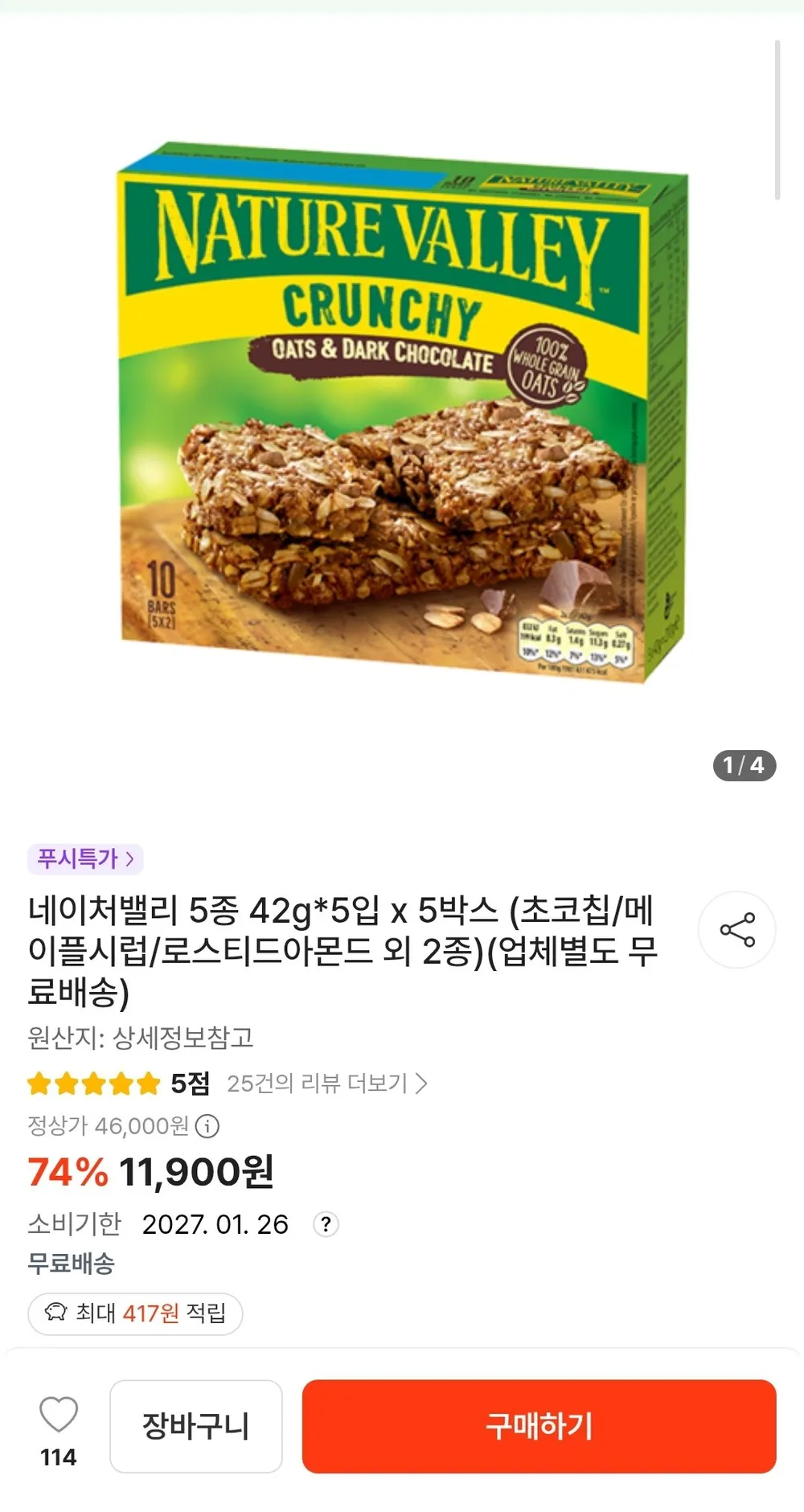804x1512 pixels.
Task: Tap the 최대 417원 적립 chip
Action: [x=135, y=1313]
